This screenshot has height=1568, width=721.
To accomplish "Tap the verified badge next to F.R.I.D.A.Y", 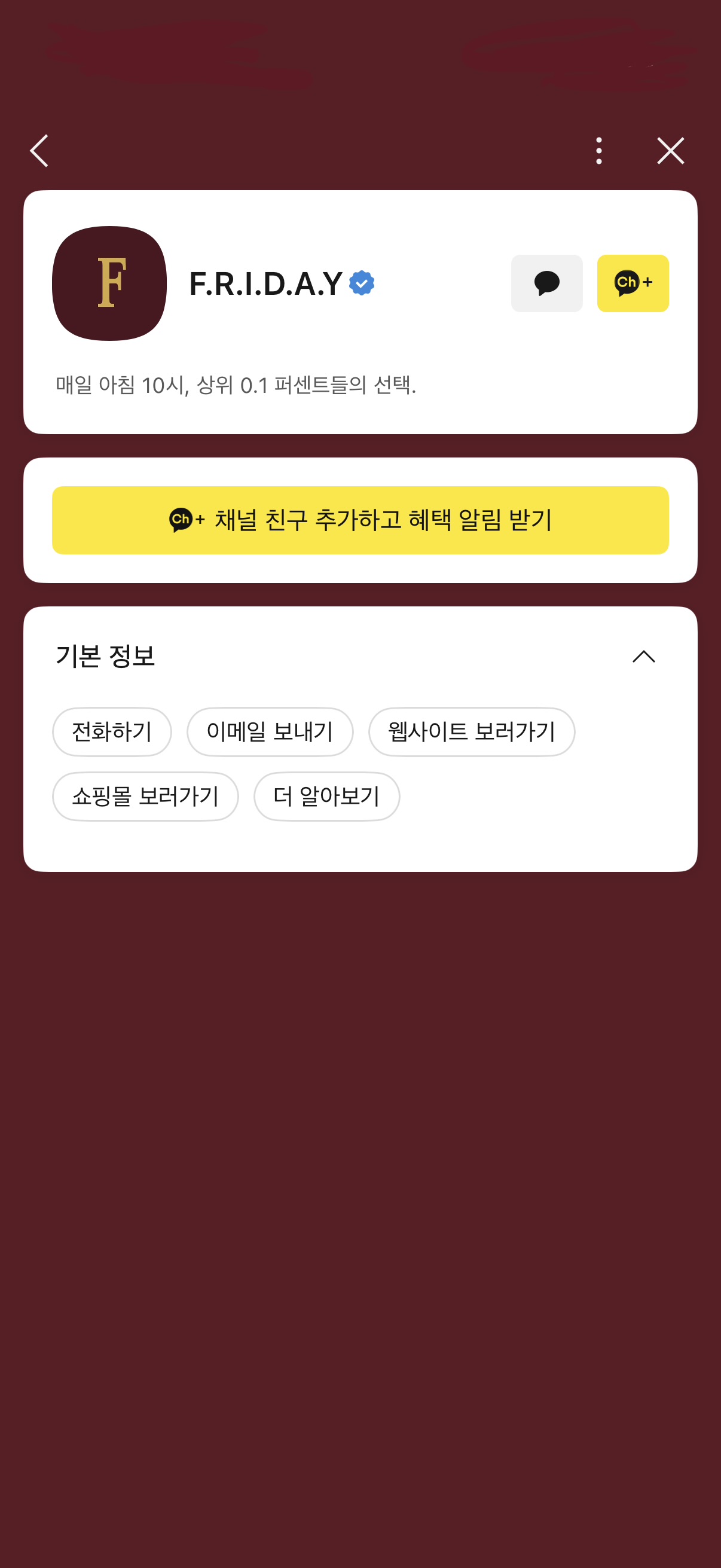I will pyautogui.click(x=362, y=282).
